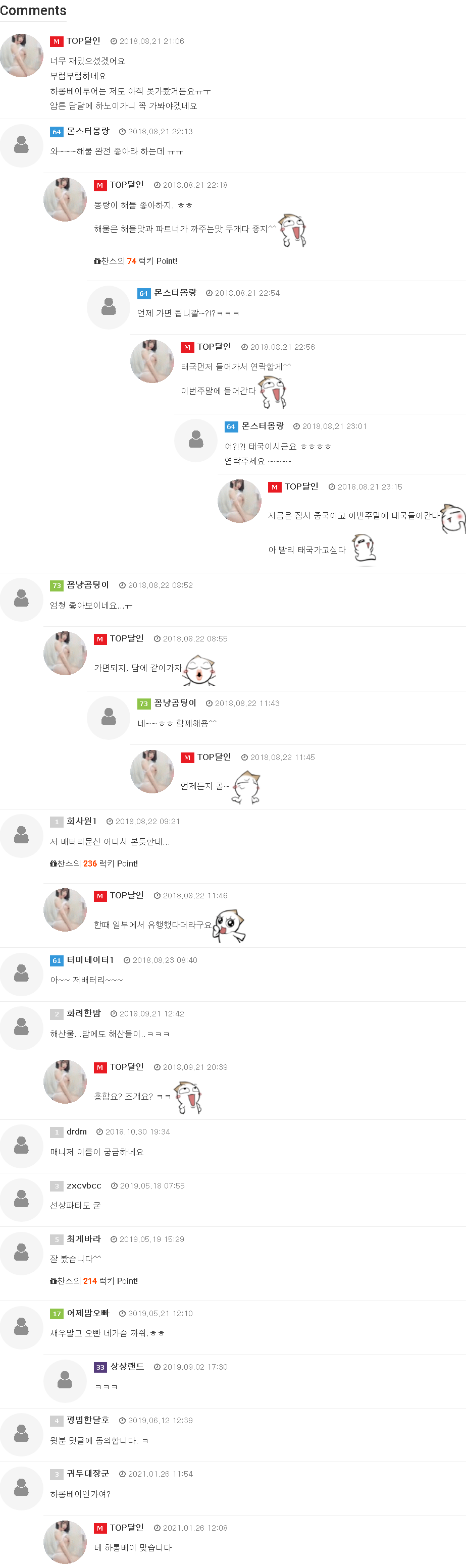Select the username 상상랜드
The width and height of the screenshot is (466, 1568).
click(127, 1367)
